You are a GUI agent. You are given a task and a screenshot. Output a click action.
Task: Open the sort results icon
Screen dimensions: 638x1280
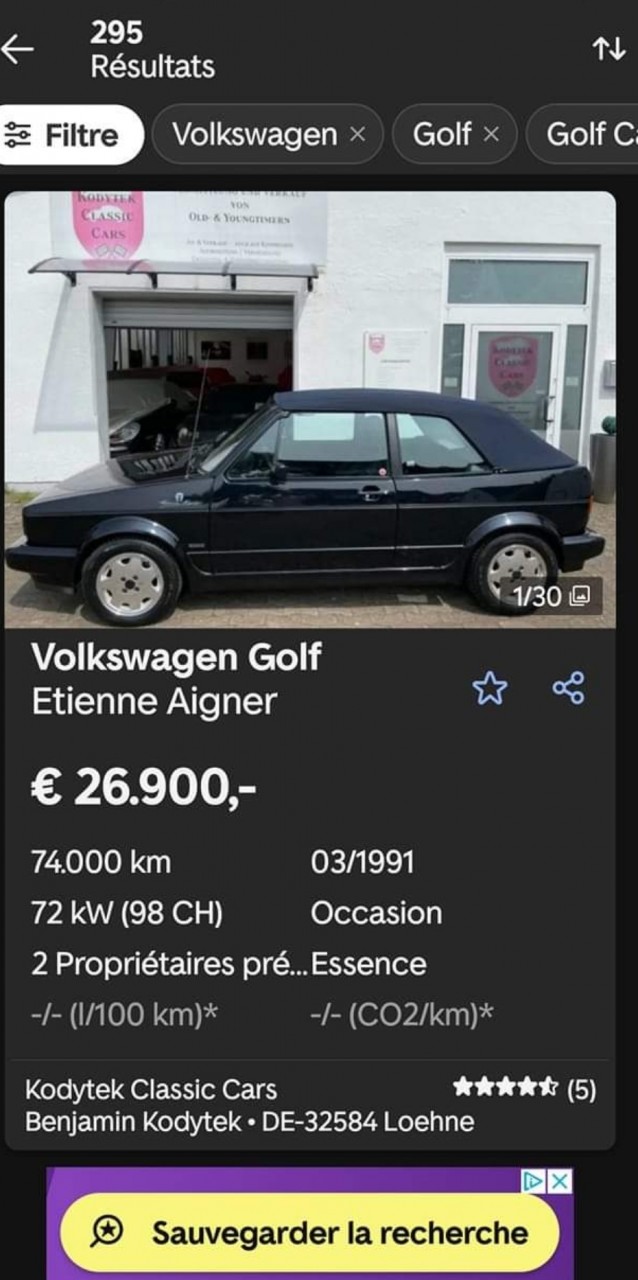[608, 49]
